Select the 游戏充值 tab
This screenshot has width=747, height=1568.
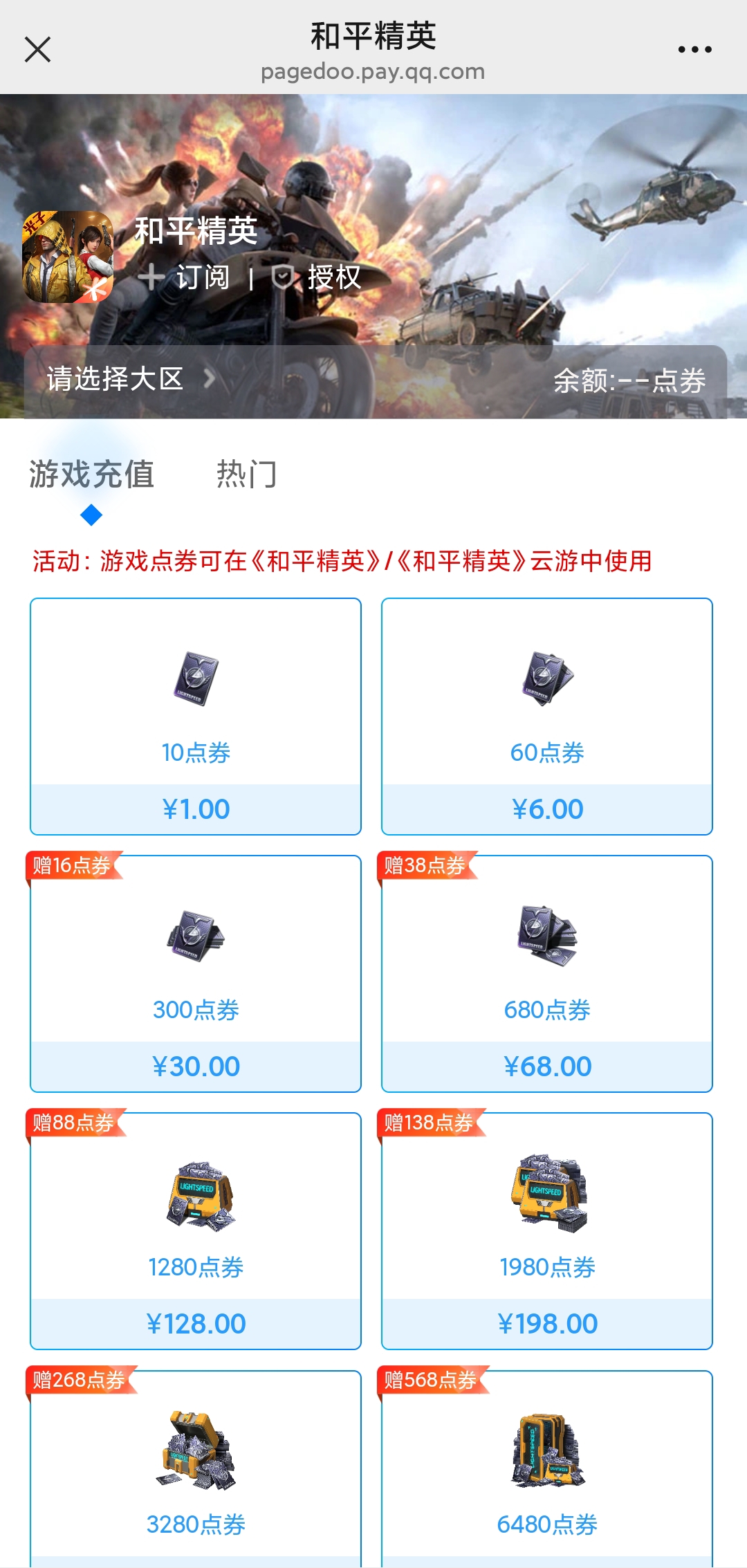pos(91,474)
